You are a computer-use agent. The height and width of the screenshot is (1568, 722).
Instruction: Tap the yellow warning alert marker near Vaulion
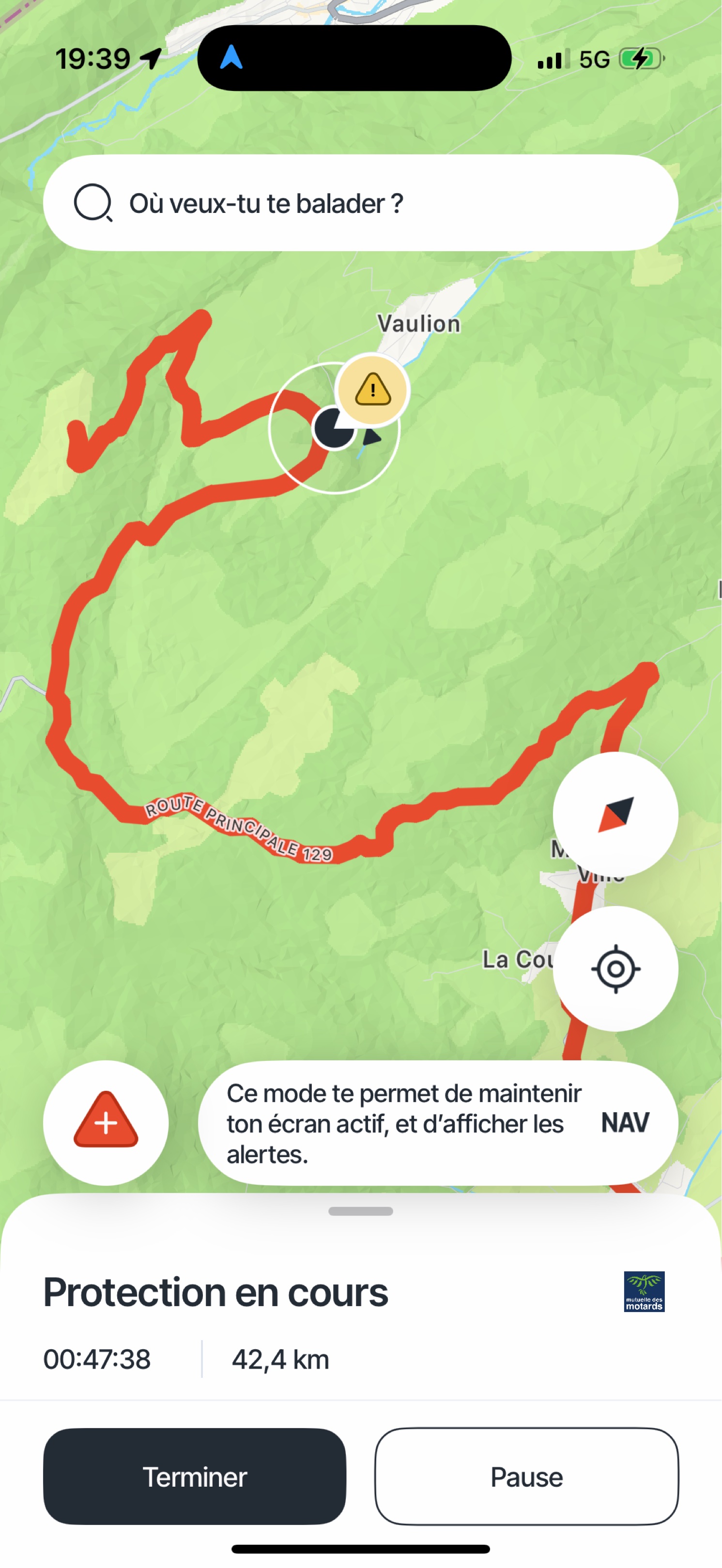[372, 390]
